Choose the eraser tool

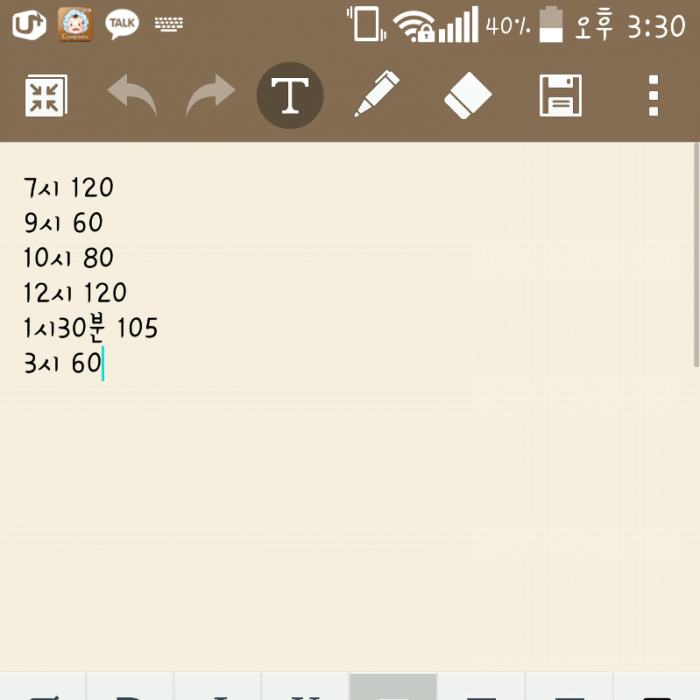click(467, 96)
